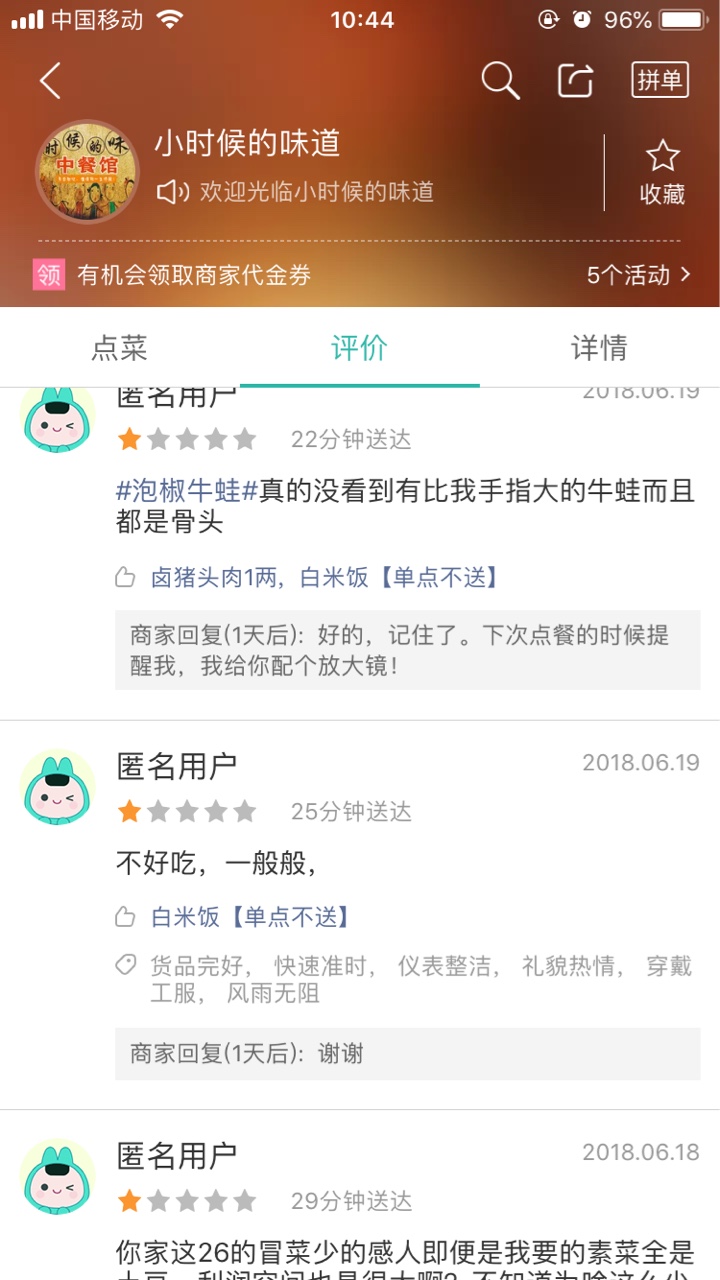Share this restaurant page

(x=576, y=80)
